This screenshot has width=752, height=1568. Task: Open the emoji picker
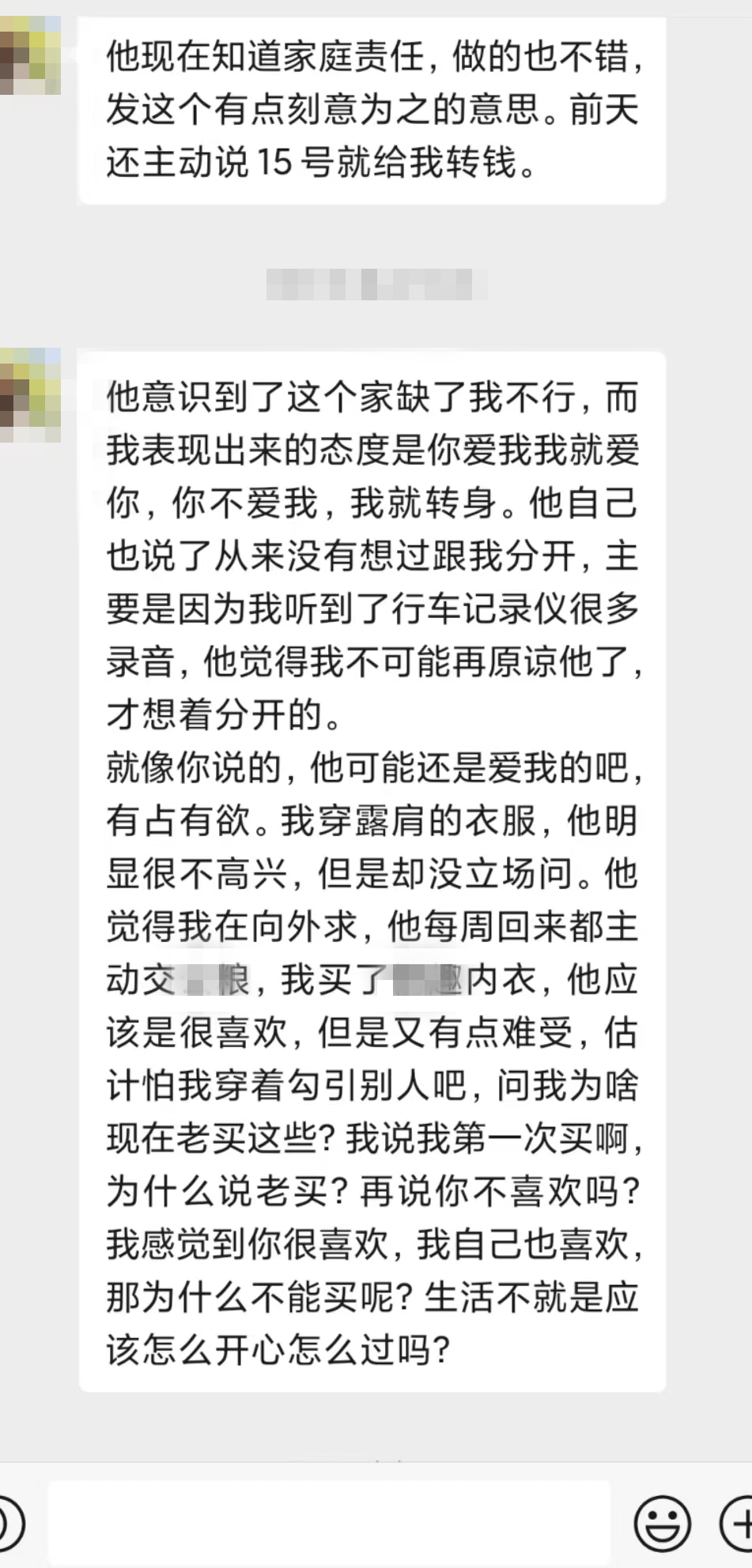(662, 1523)
